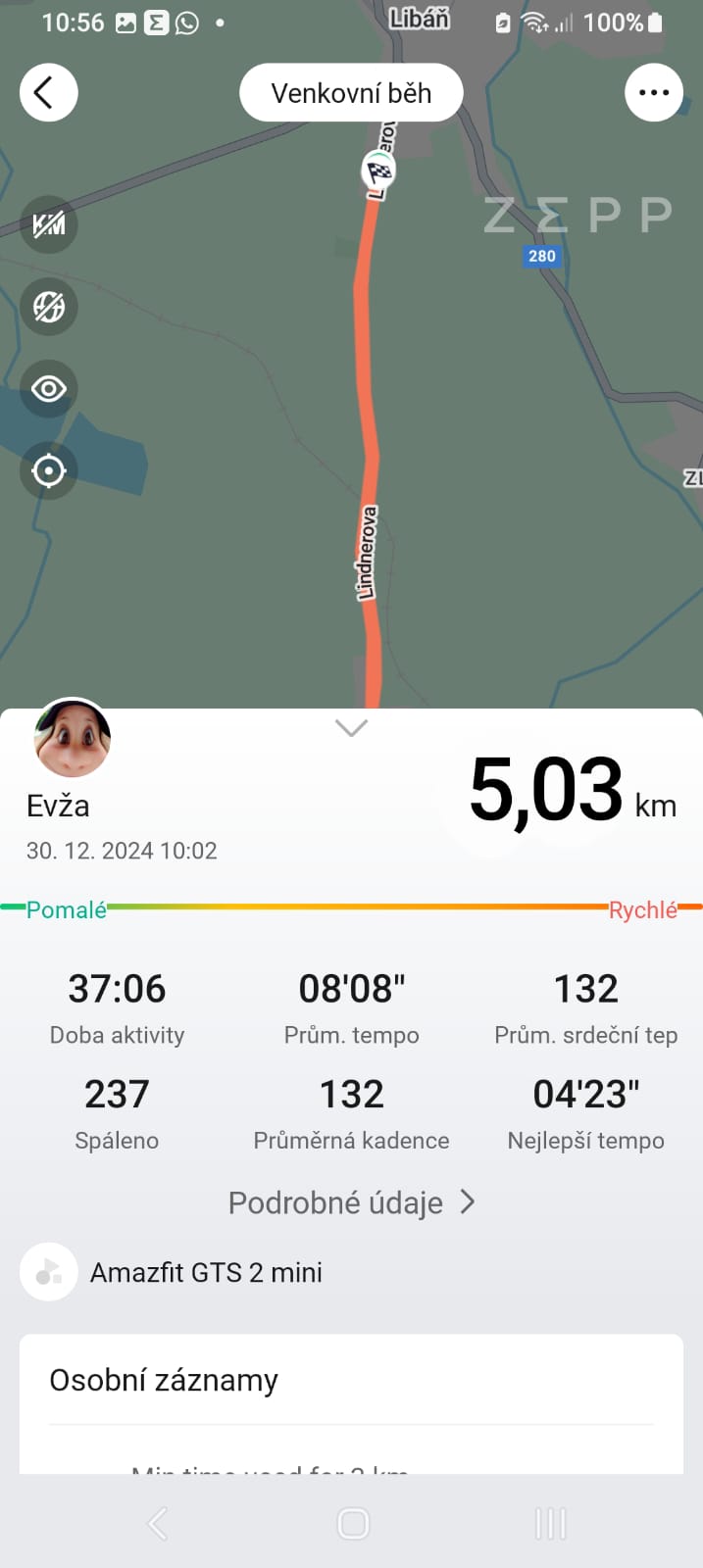Collapse the stats panel with the chevron
The height and width of the screenshot is (1568, 703).
[x=351, y=727]
